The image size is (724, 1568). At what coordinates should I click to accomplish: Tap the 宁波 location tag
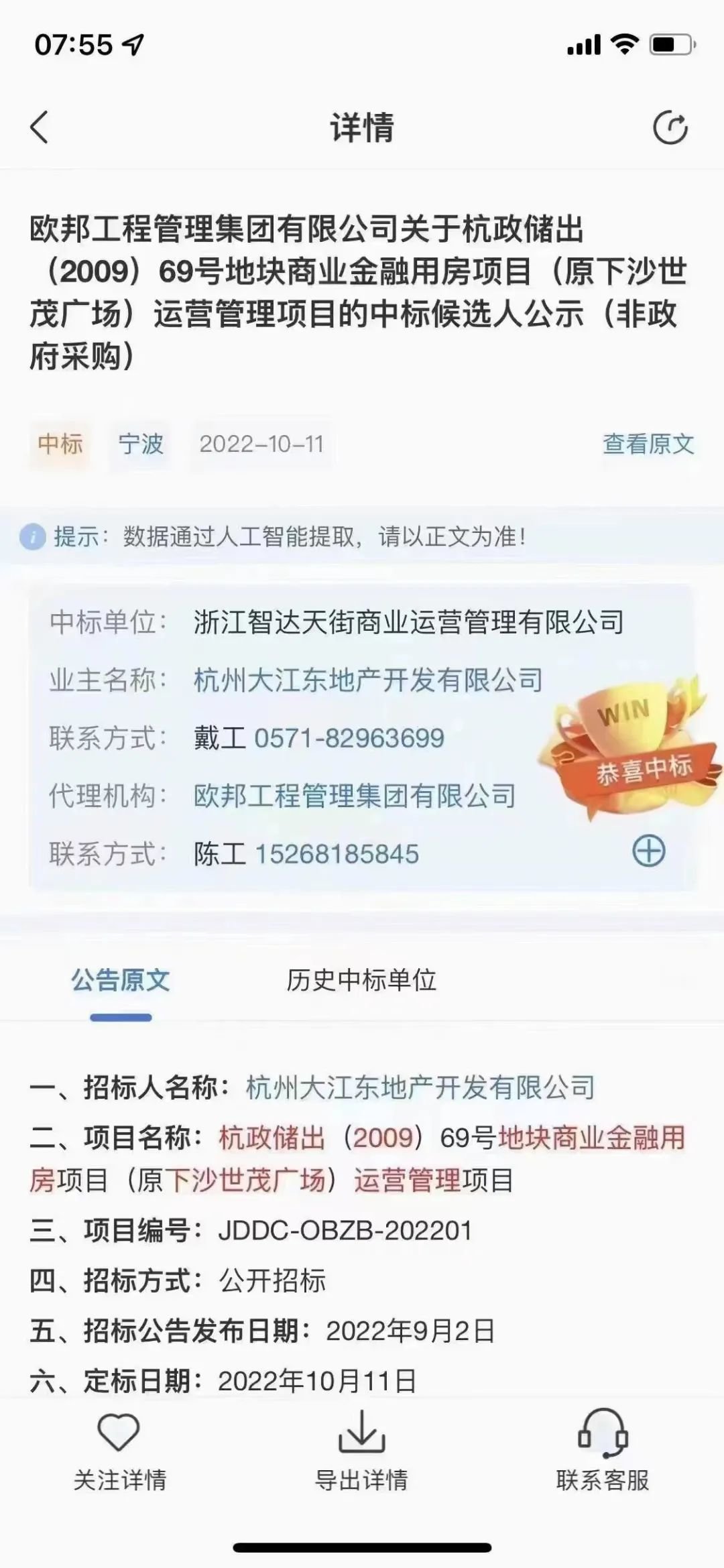tap(141, 444)
